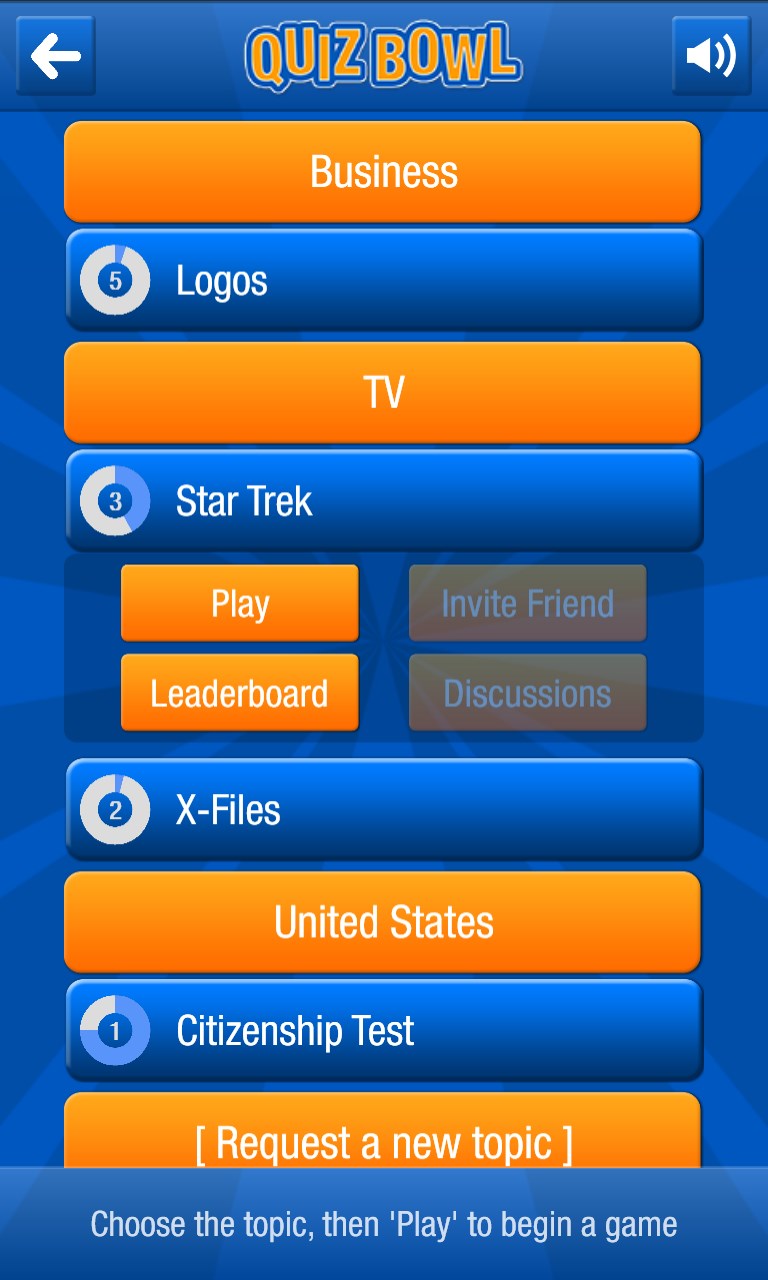Go back using the arrow button
The width and height of the screenshot is (768, 1280).
pos(56,56)
